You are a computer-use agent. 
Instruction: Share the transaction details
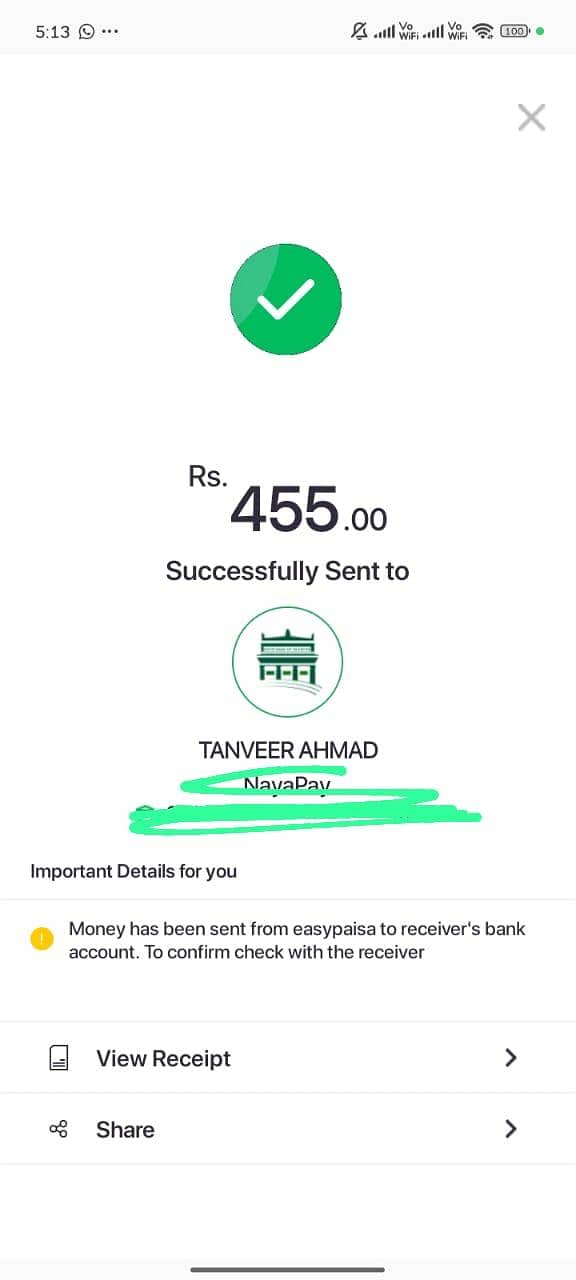click(288, 1129)
